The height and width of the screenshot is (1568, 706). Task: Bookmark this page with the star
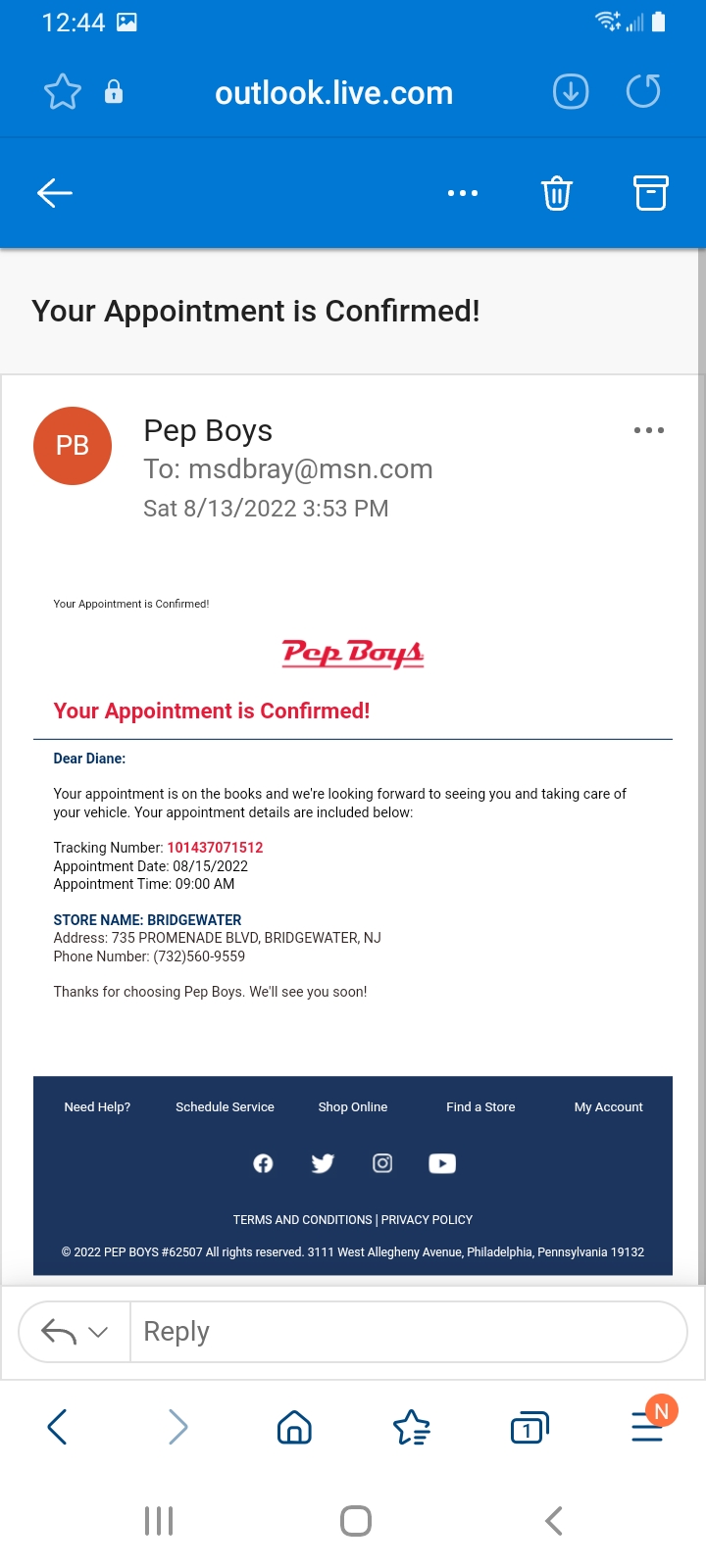coord(63,92)
